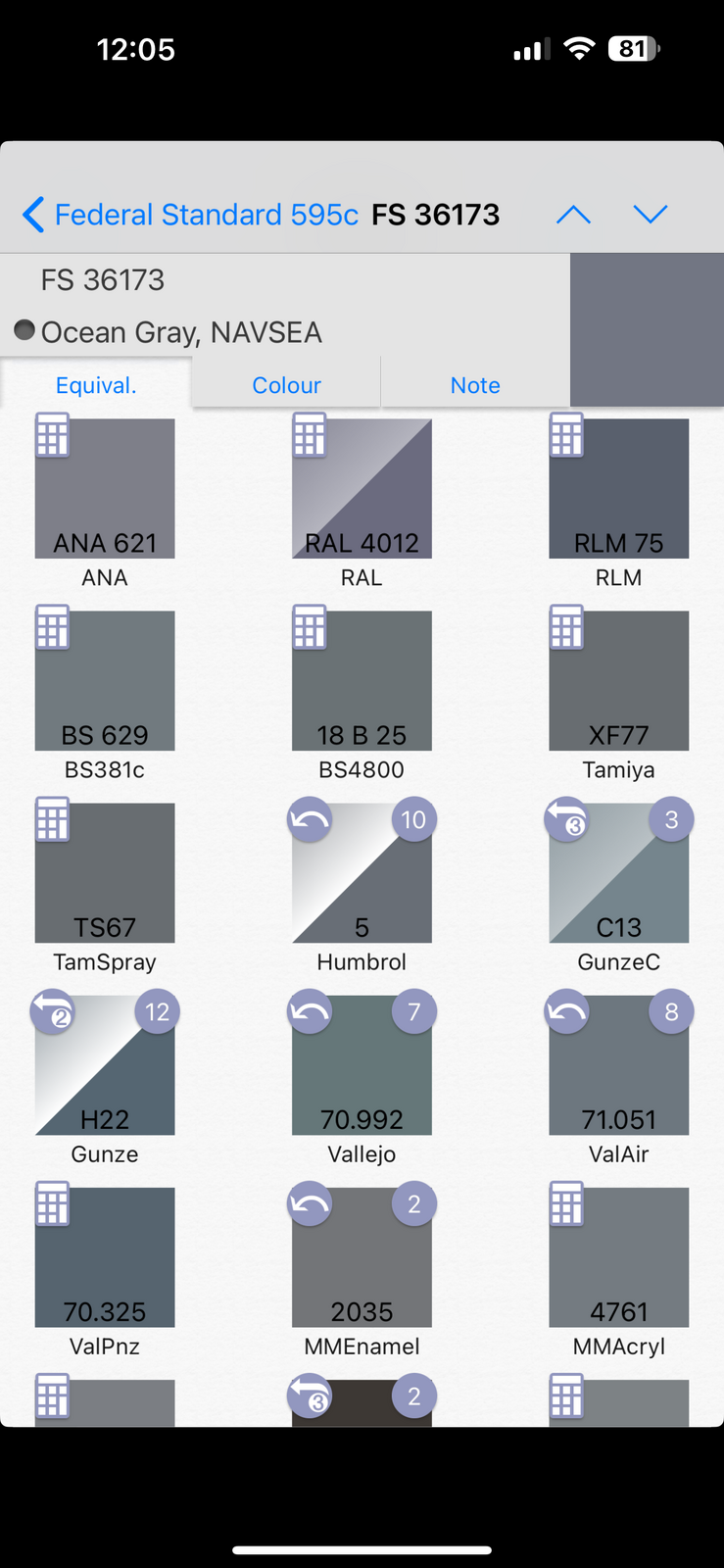Go back to Federal Standard 595c
This screenshot has height=1568, width=724.
[190, 215]
